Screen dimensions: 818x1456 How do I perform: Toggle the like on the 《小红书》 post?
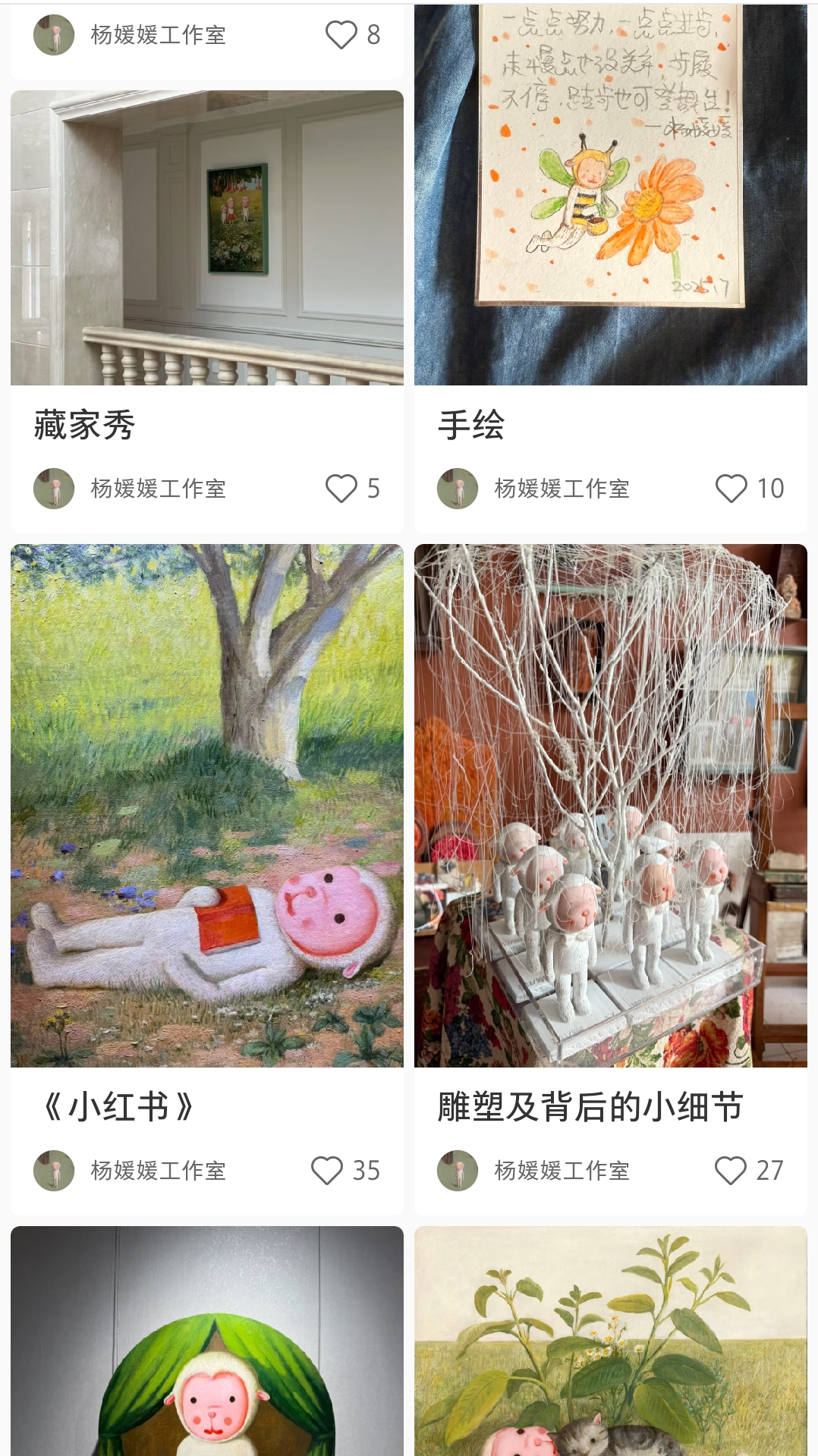[330, 1171]
